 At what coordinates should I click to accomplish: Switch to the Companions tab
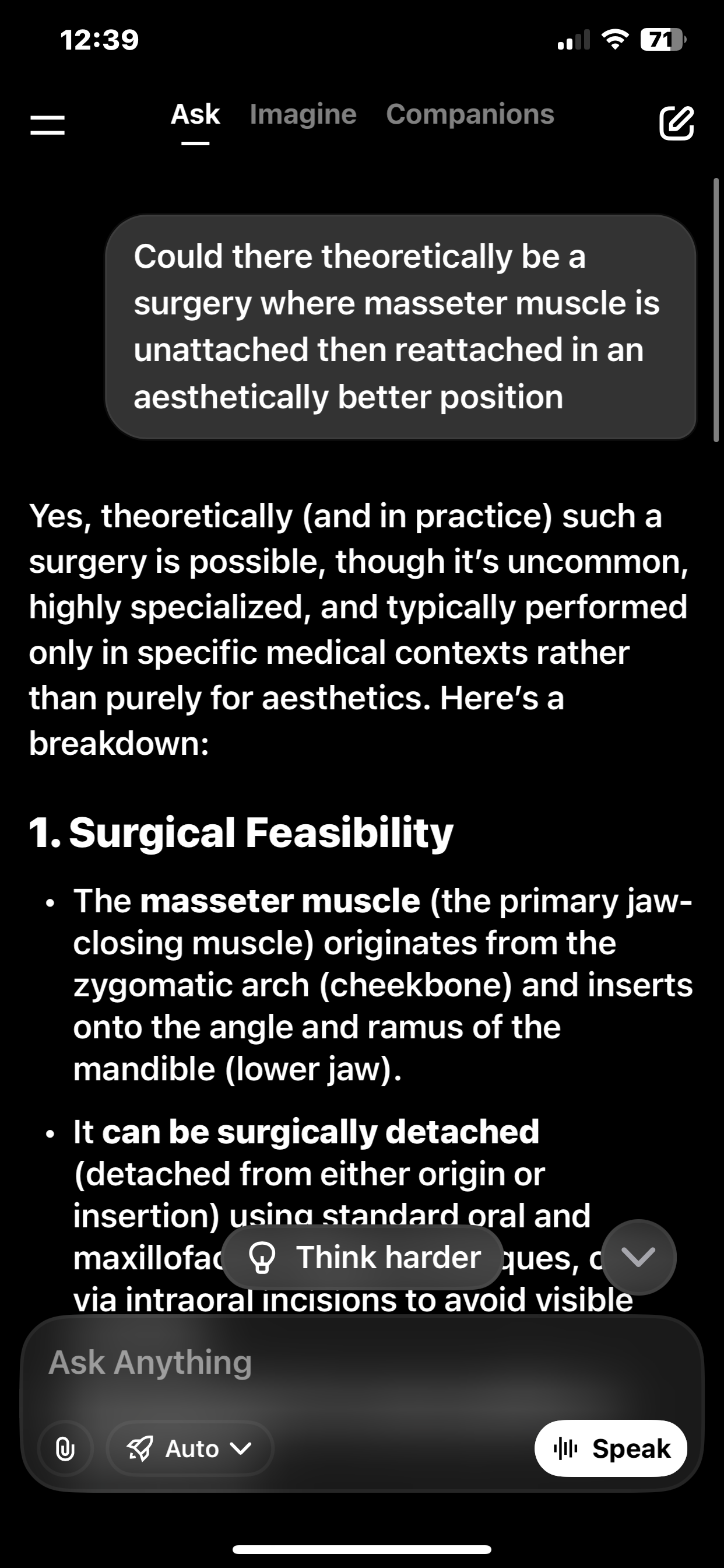click(470, 114)
